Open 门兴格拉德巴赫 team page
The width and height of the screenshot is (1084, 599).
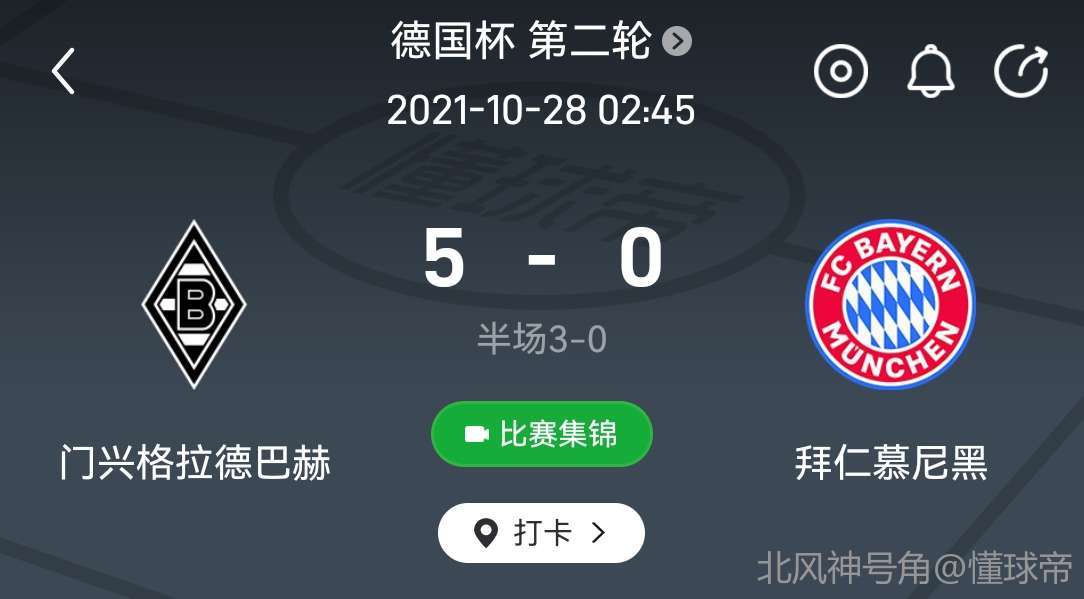click(194, 305)
